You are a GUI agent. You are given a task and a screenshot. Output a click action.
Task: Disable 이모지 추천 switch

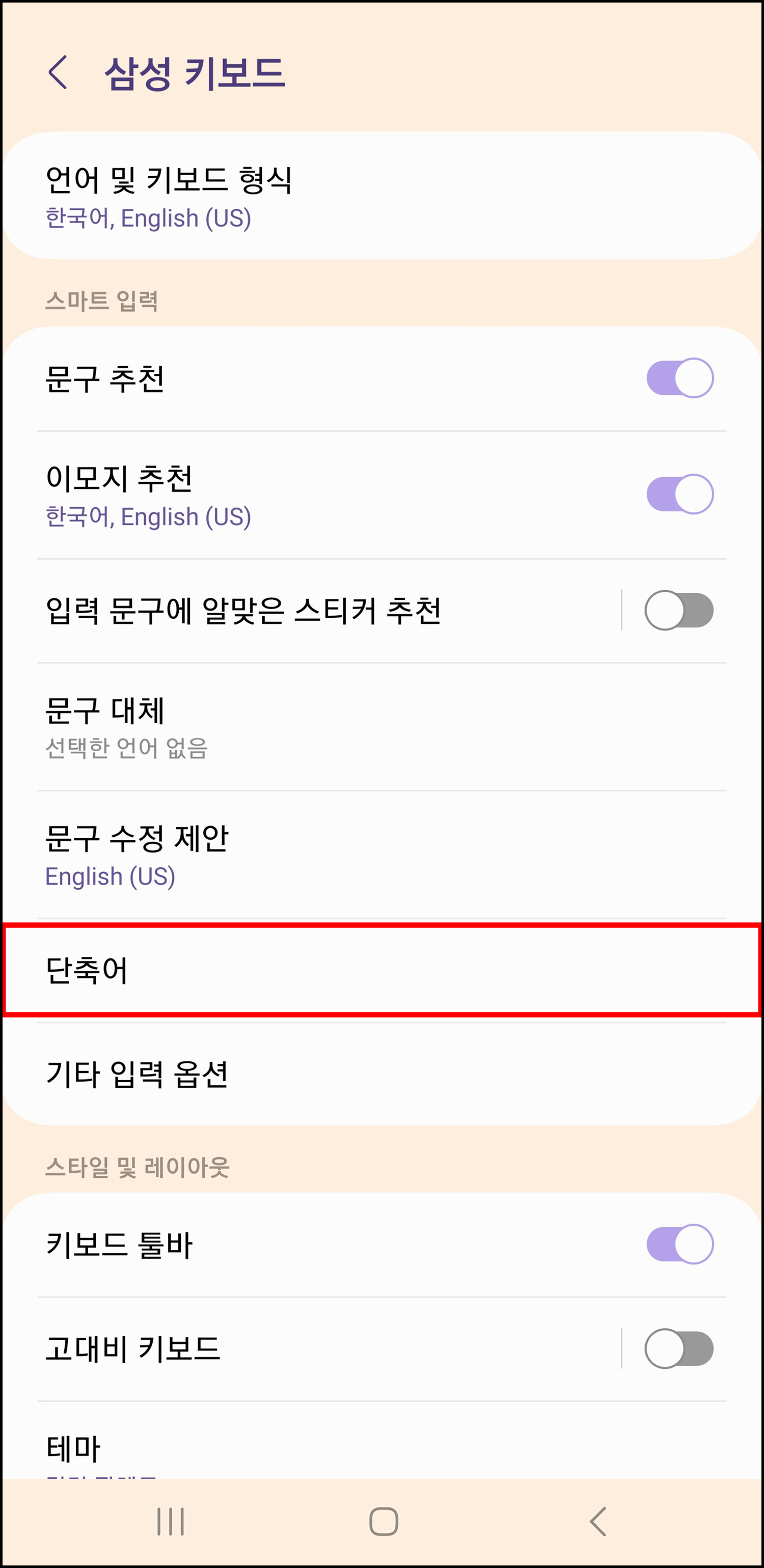click(x=679, y=494)
